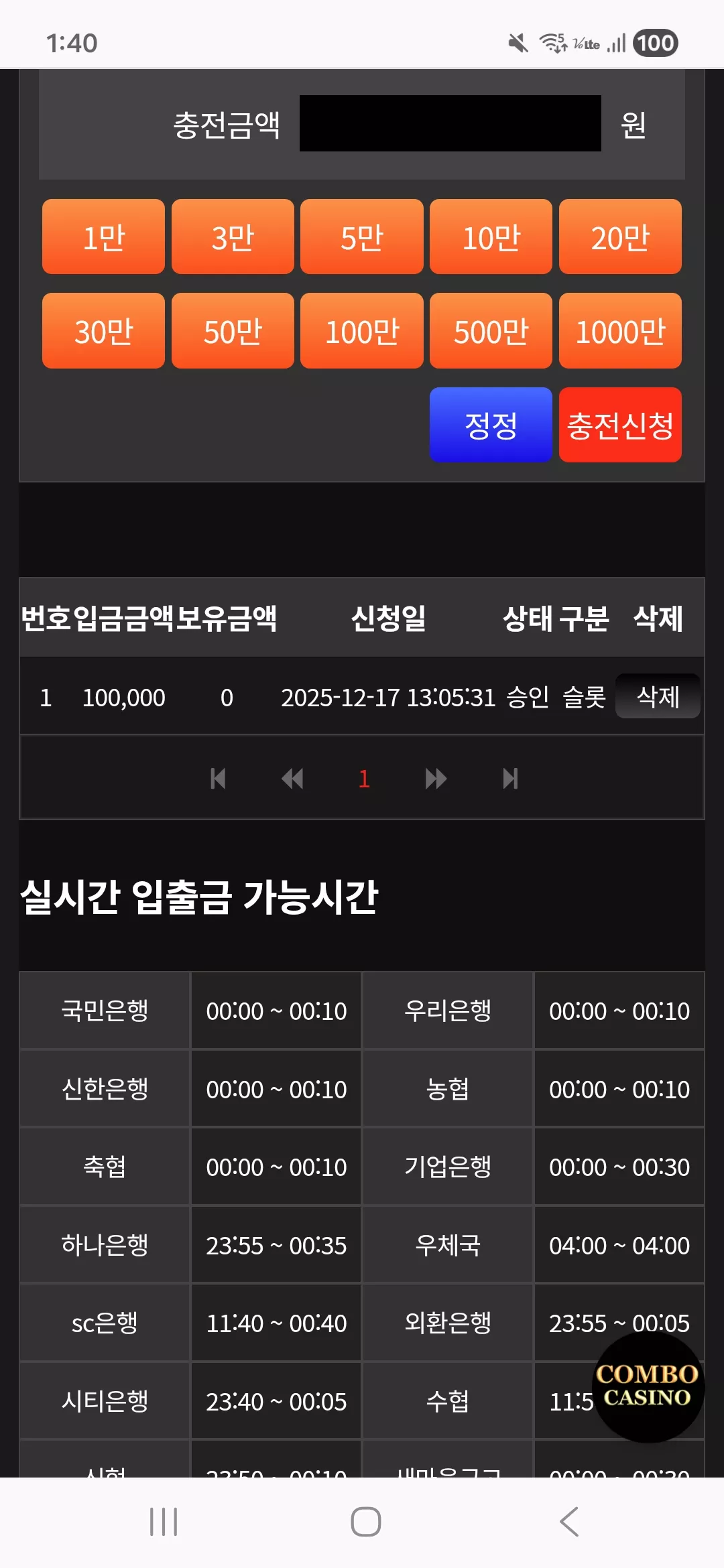724x1568 pixels.
Task: Tap the 충전금액 amount input field
Action: (450, 123)
